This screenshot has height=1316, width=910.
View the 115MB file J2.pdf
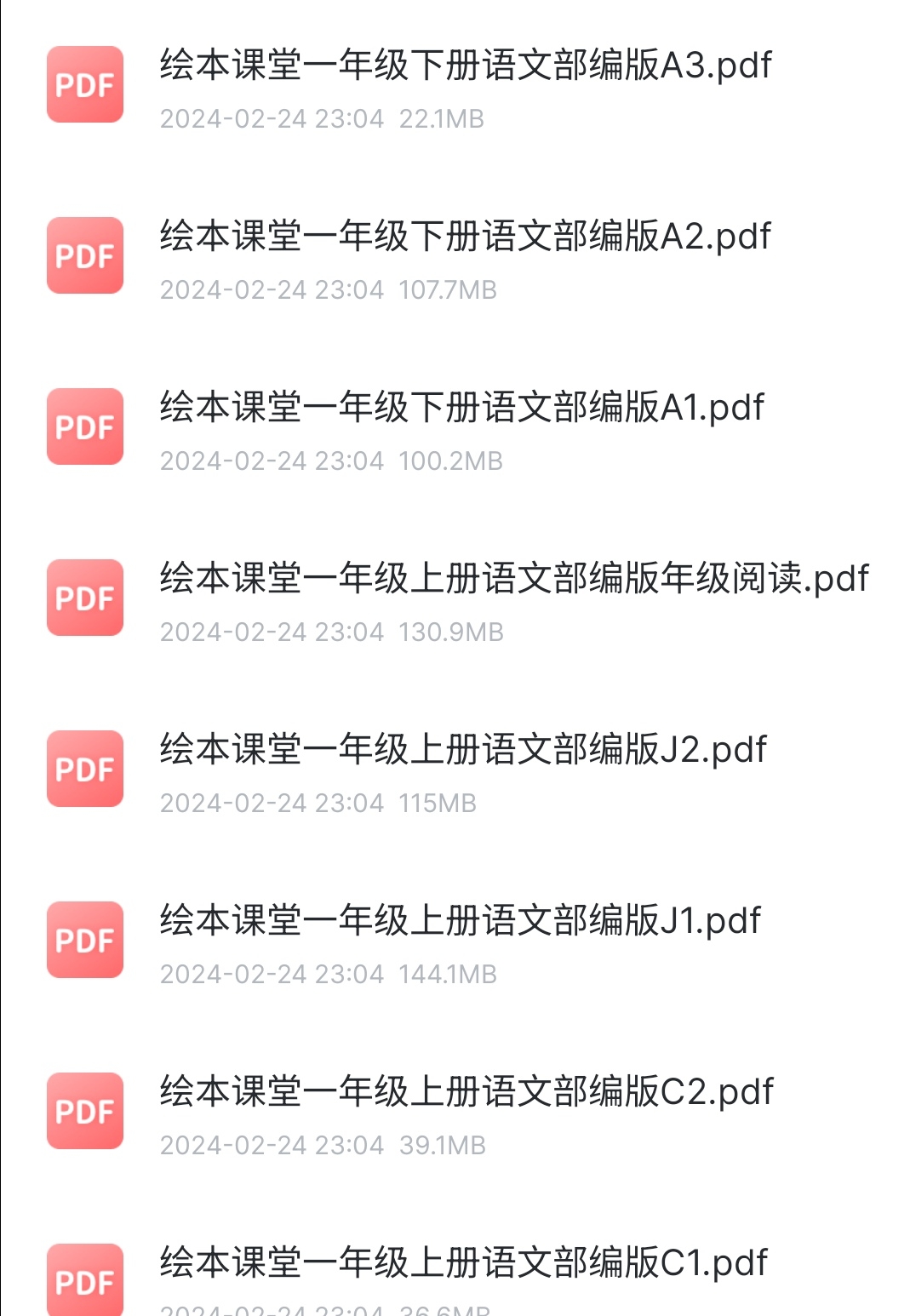point(462,751)
